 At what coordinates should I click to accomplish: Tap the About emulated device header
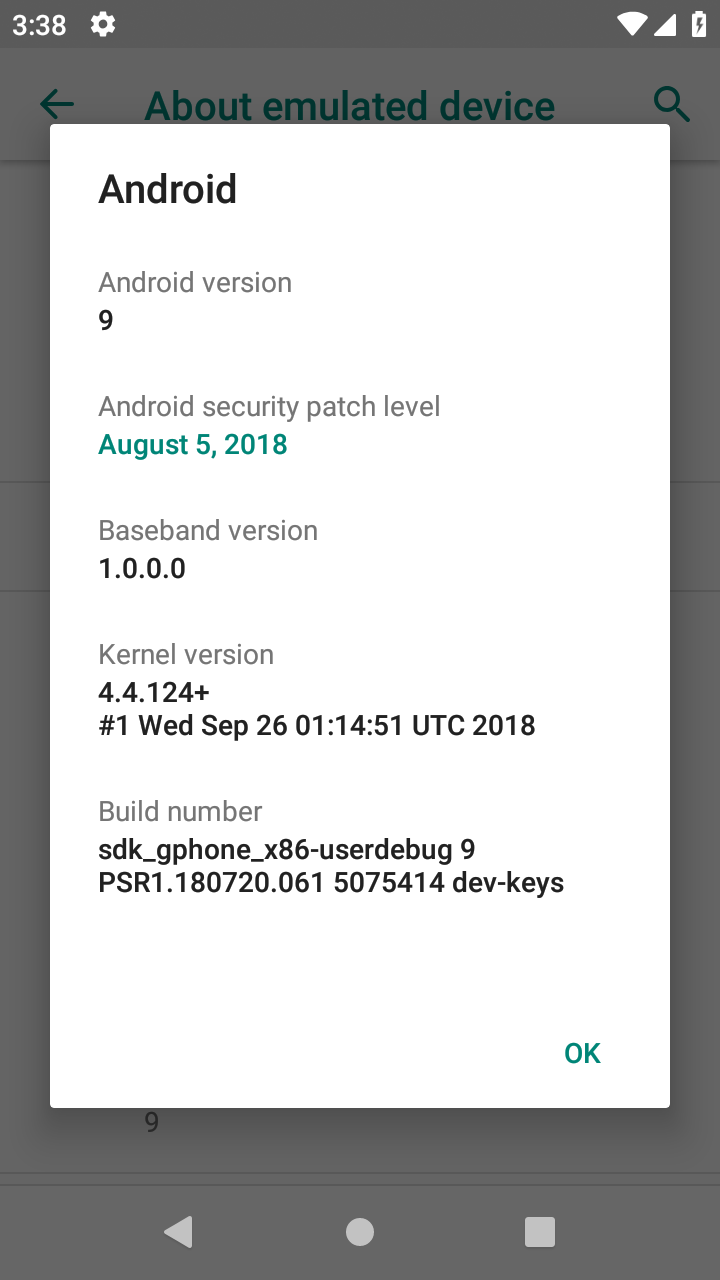click(350, 105)
